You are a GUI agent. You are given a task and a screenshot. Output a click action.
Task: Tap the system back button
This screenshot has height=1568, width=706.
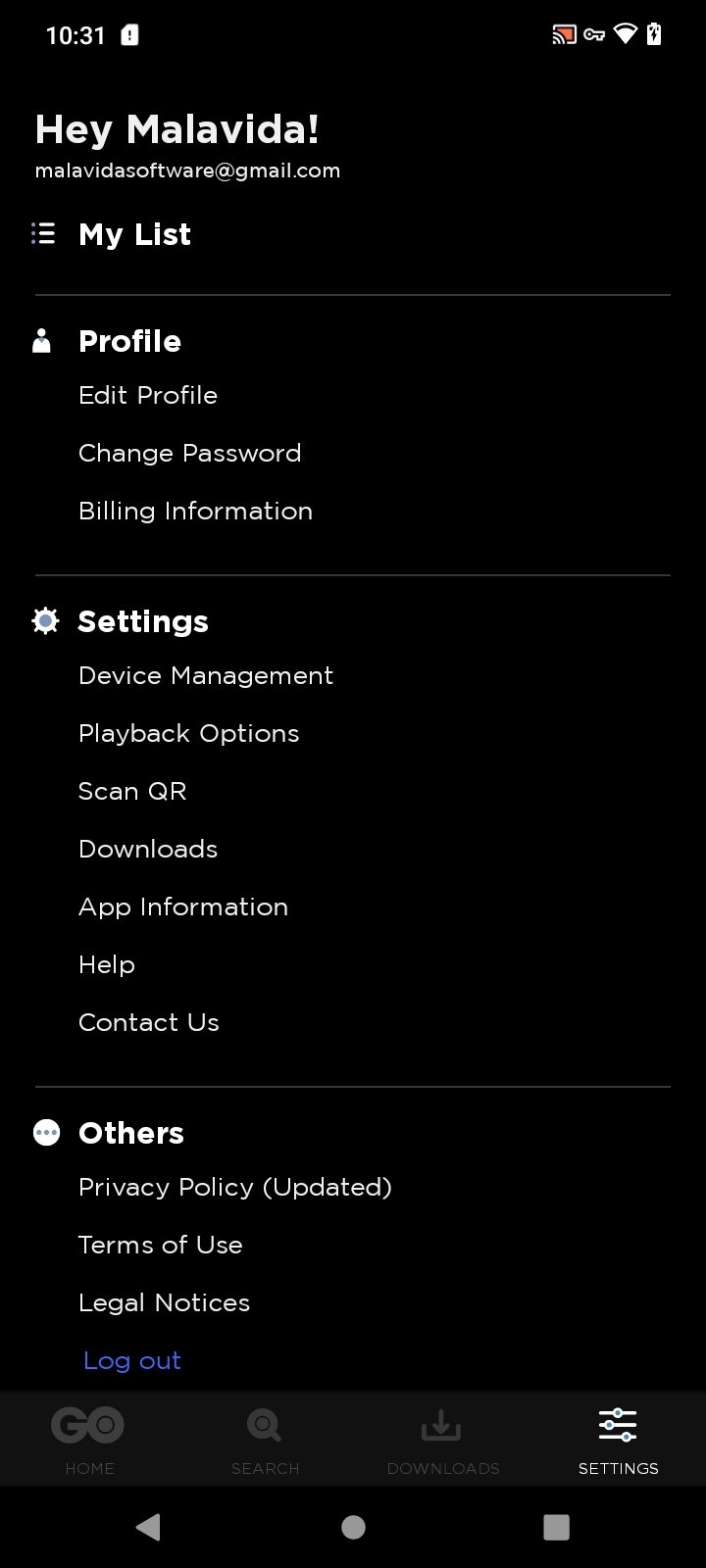tap(148, 1527)
